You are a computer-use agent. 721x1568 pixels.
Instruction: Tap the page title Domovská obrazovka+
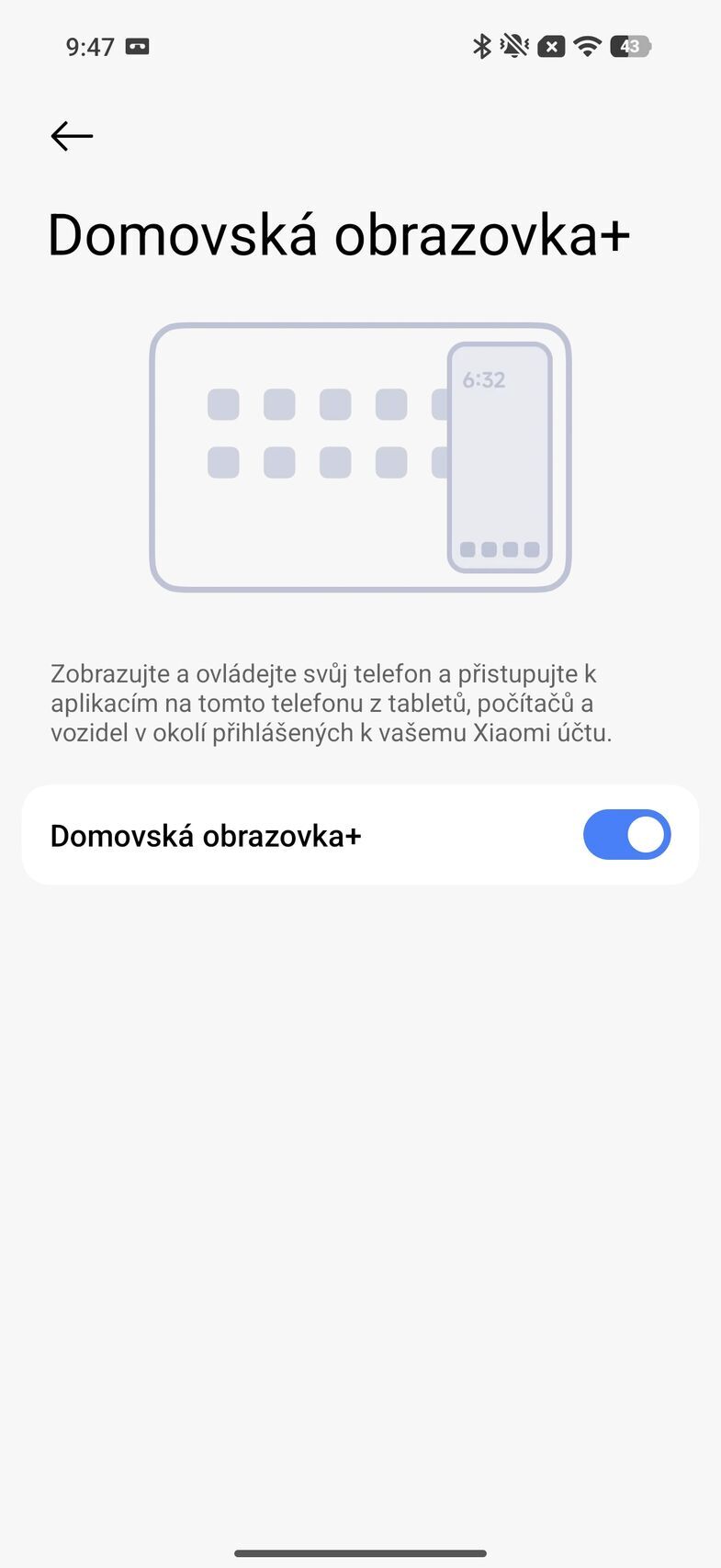(x=341, y=233)
